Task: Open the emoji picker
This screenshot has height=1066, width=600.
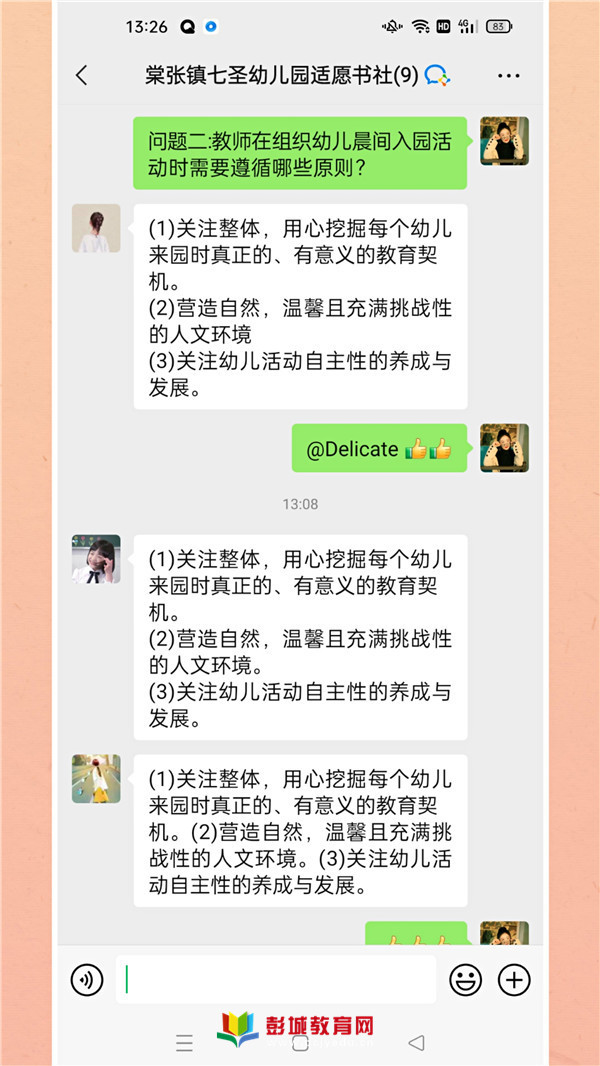Action: click(465, 980)
